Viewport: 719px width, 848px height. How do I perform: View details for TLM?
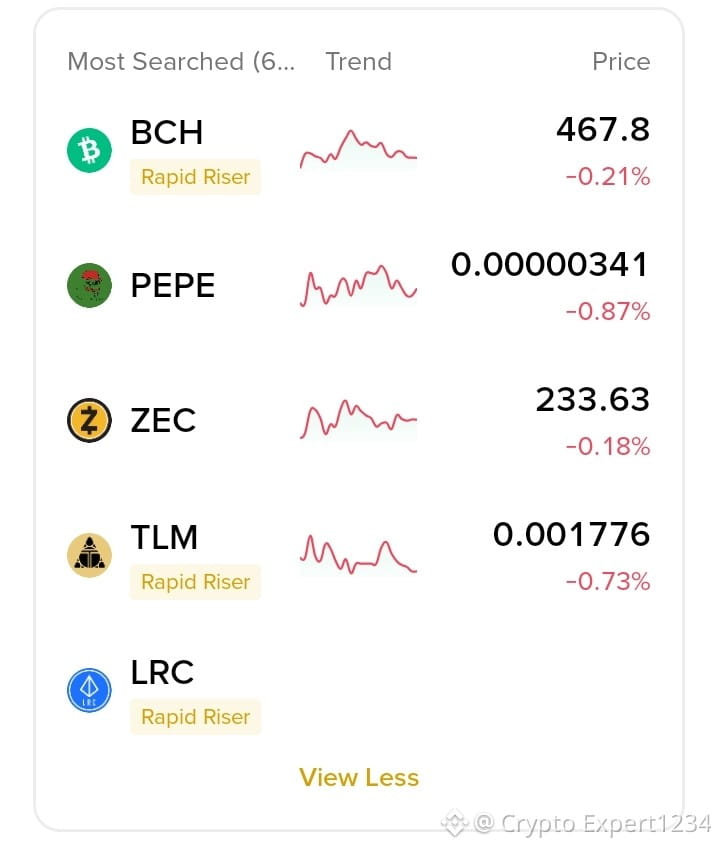[x=165, y=538]
